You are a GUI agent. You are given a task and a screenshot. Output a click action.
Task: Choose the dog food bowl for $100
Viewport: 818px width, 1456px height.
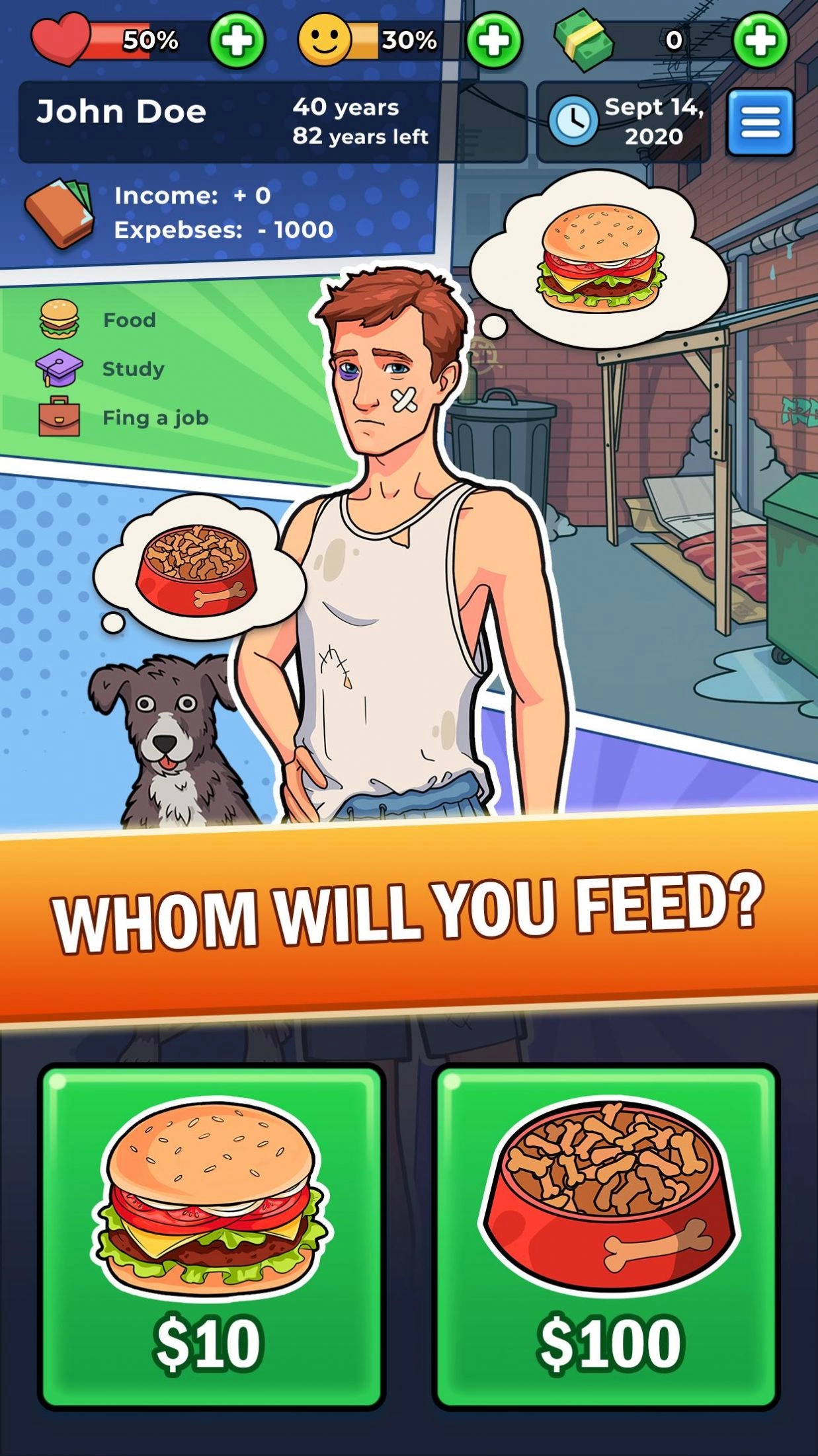click(606, 1236)
